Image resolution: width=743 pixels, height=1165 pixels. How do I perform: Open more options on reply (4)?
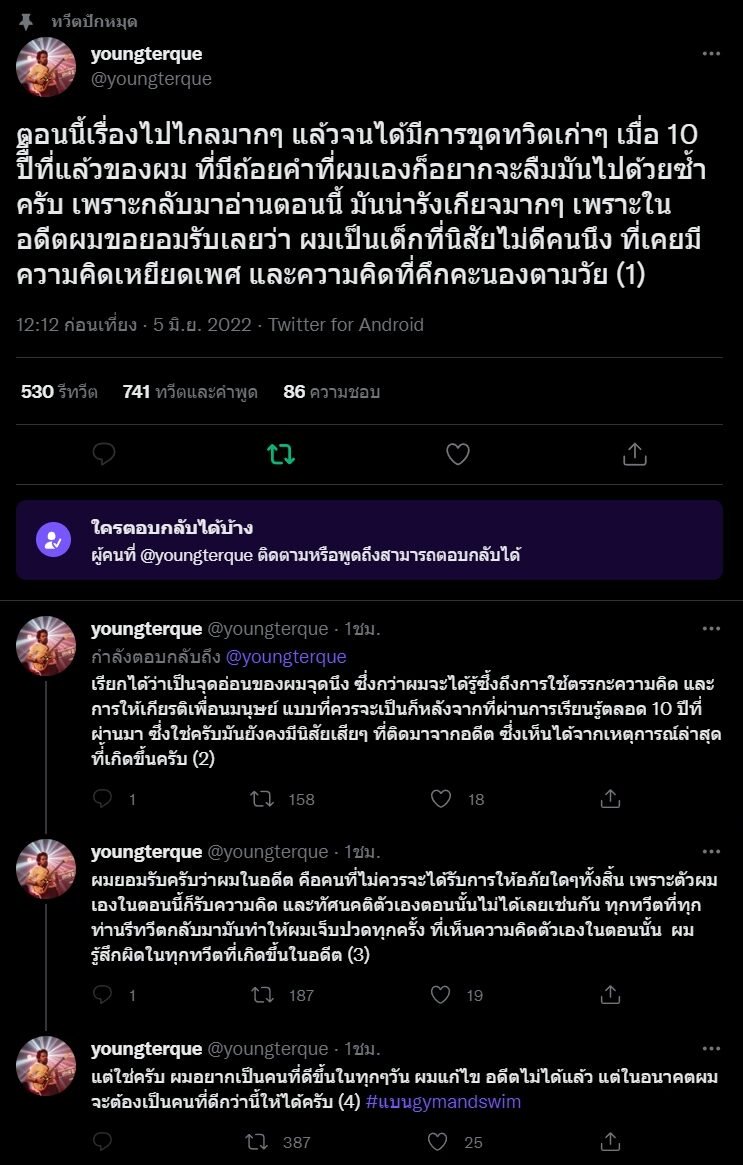click(712, 1048)
